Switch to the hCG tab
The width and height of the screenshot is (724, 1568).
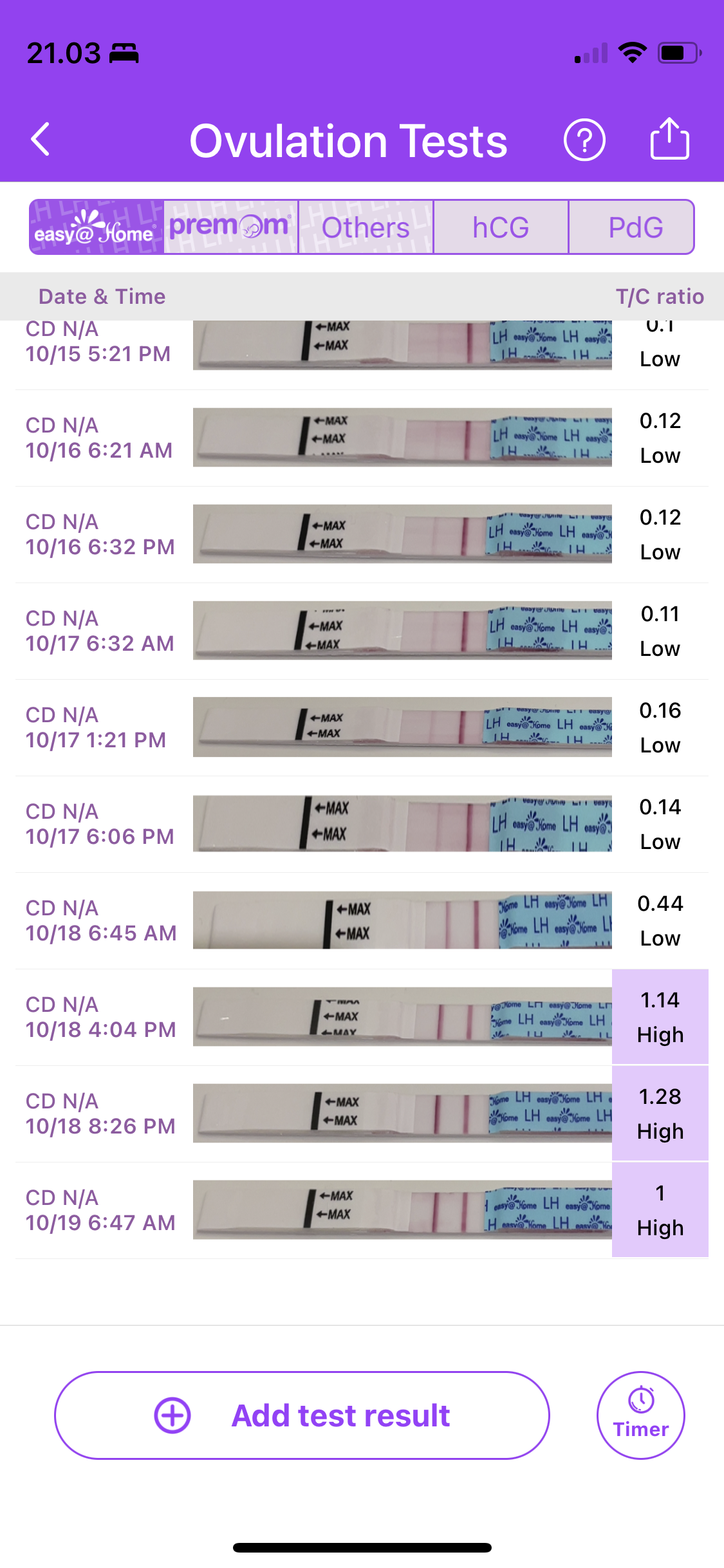501,227
